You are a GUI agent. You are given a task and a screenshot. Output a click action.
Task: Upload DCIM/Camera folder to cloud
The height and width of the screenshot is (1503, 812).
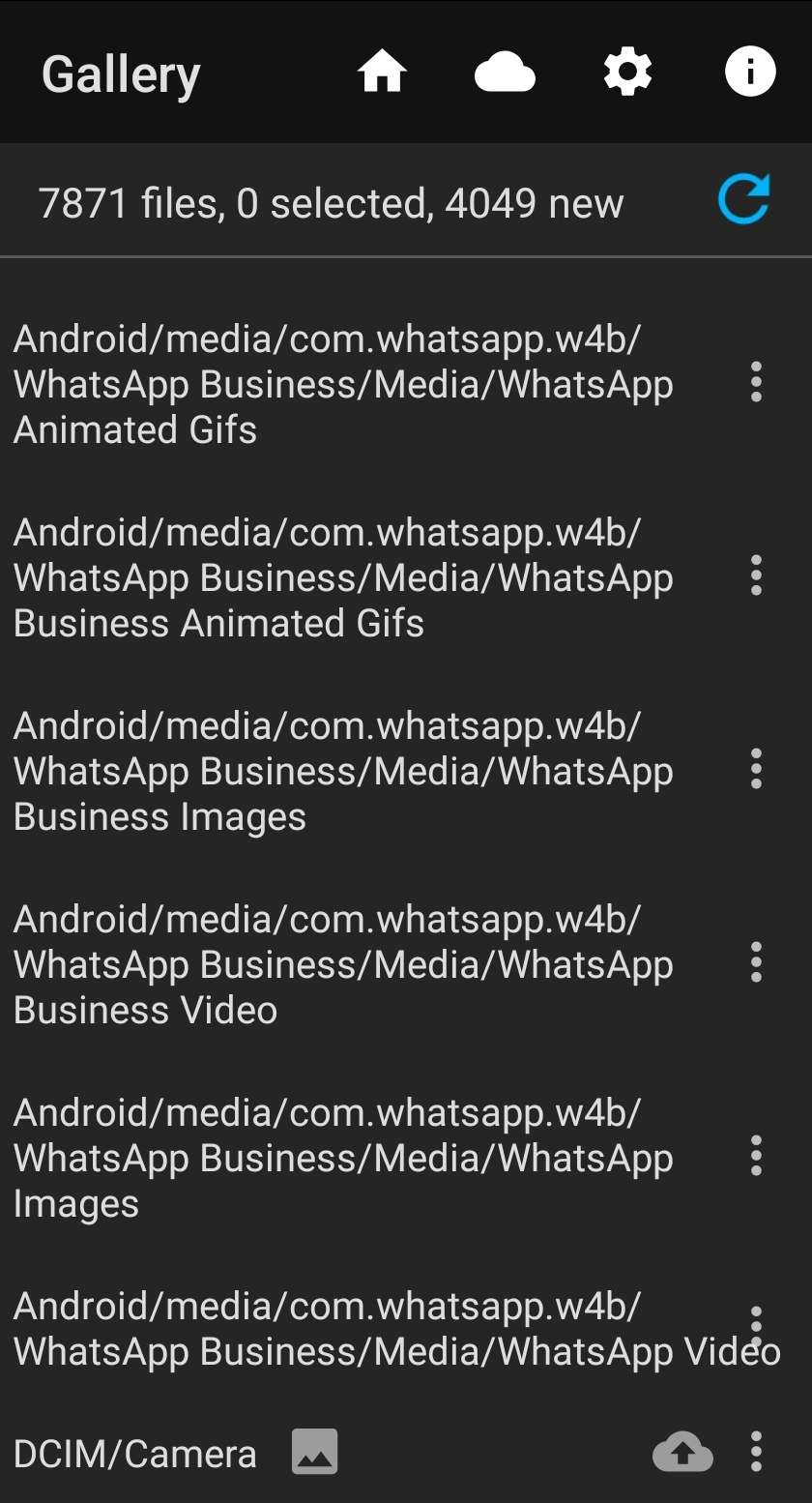tap(682, 1452)
